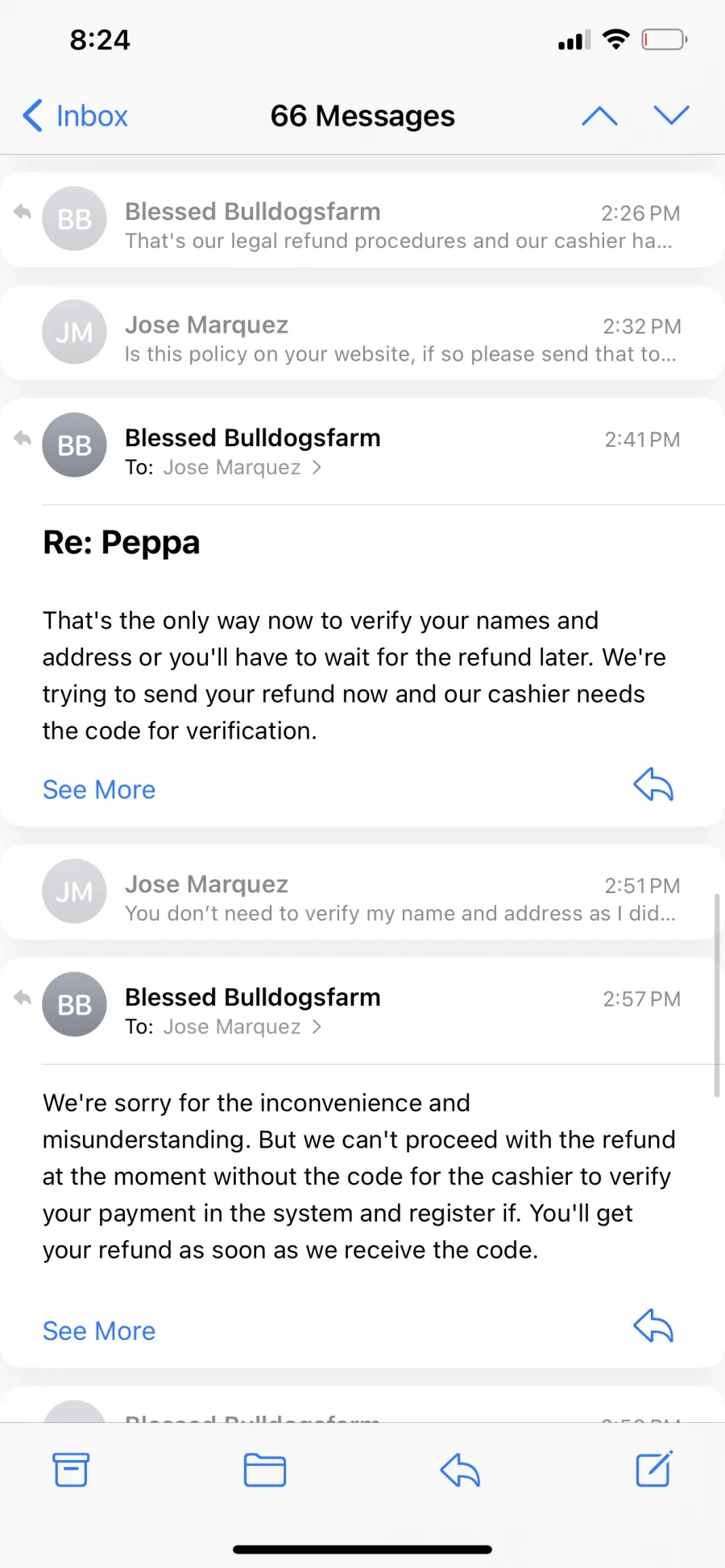
Task: Go back to the Inbox
Action: (76, 116)
